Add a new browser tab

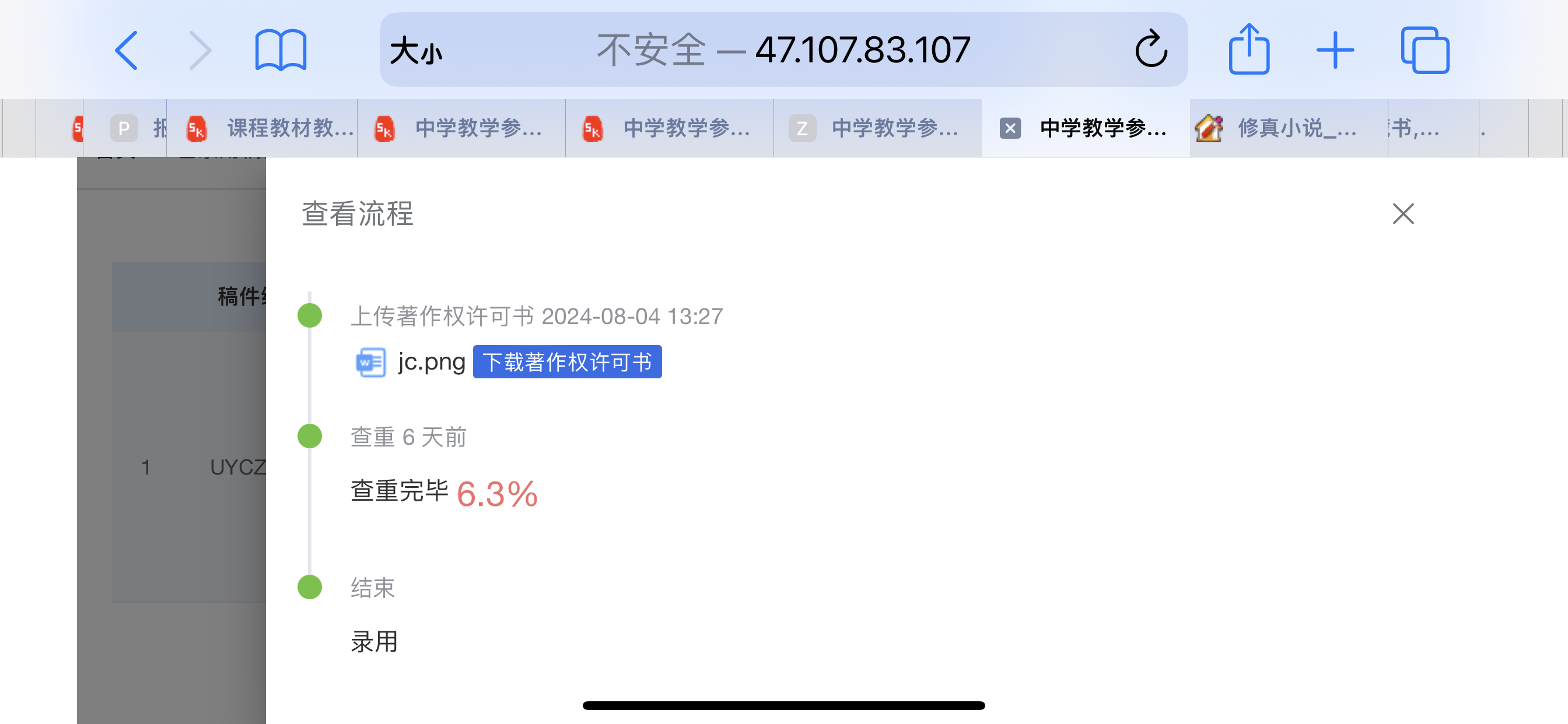[x=1335, y=50]
